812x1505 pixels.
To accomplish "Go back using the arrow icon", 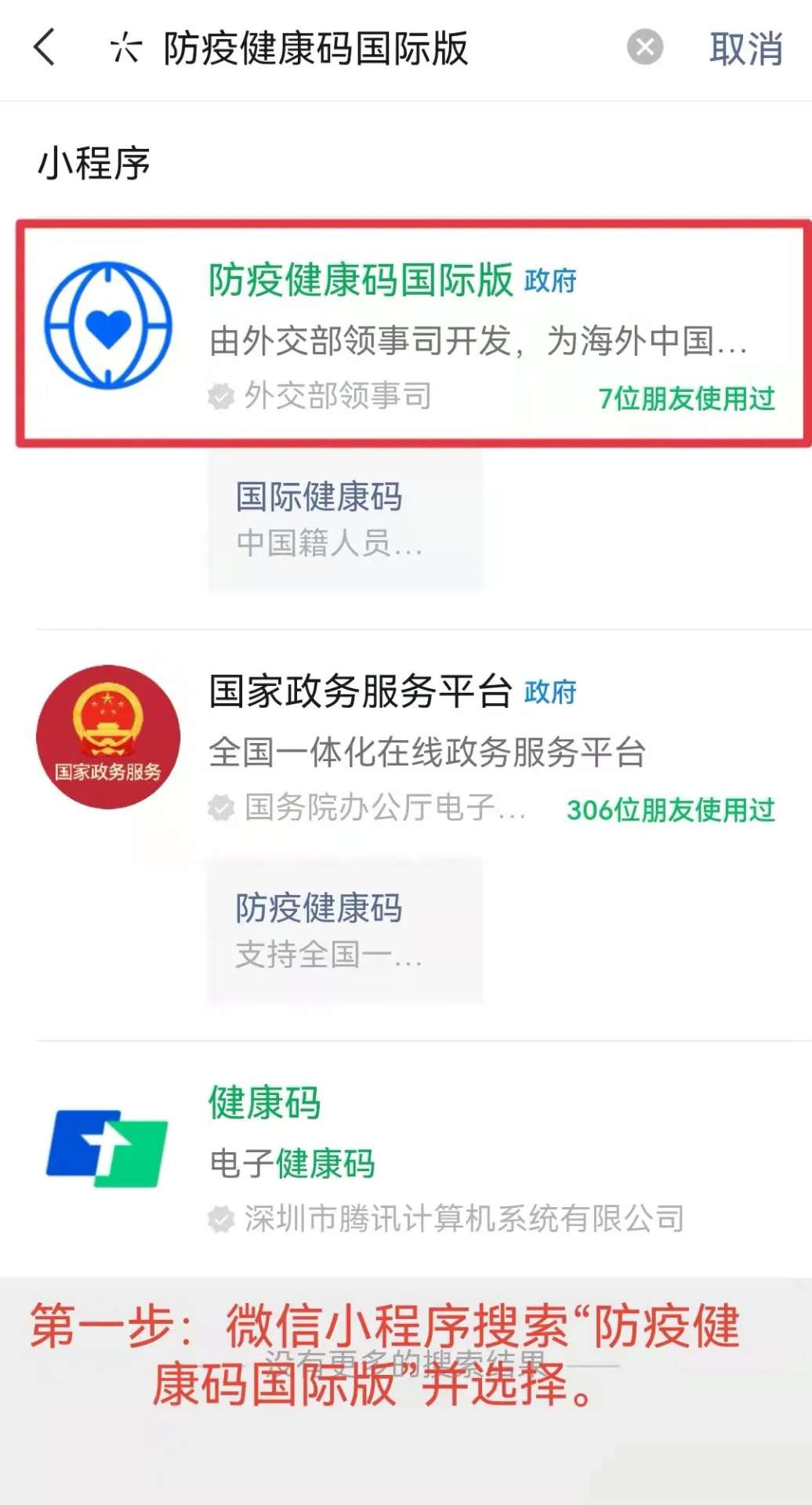I will point(45,48).
